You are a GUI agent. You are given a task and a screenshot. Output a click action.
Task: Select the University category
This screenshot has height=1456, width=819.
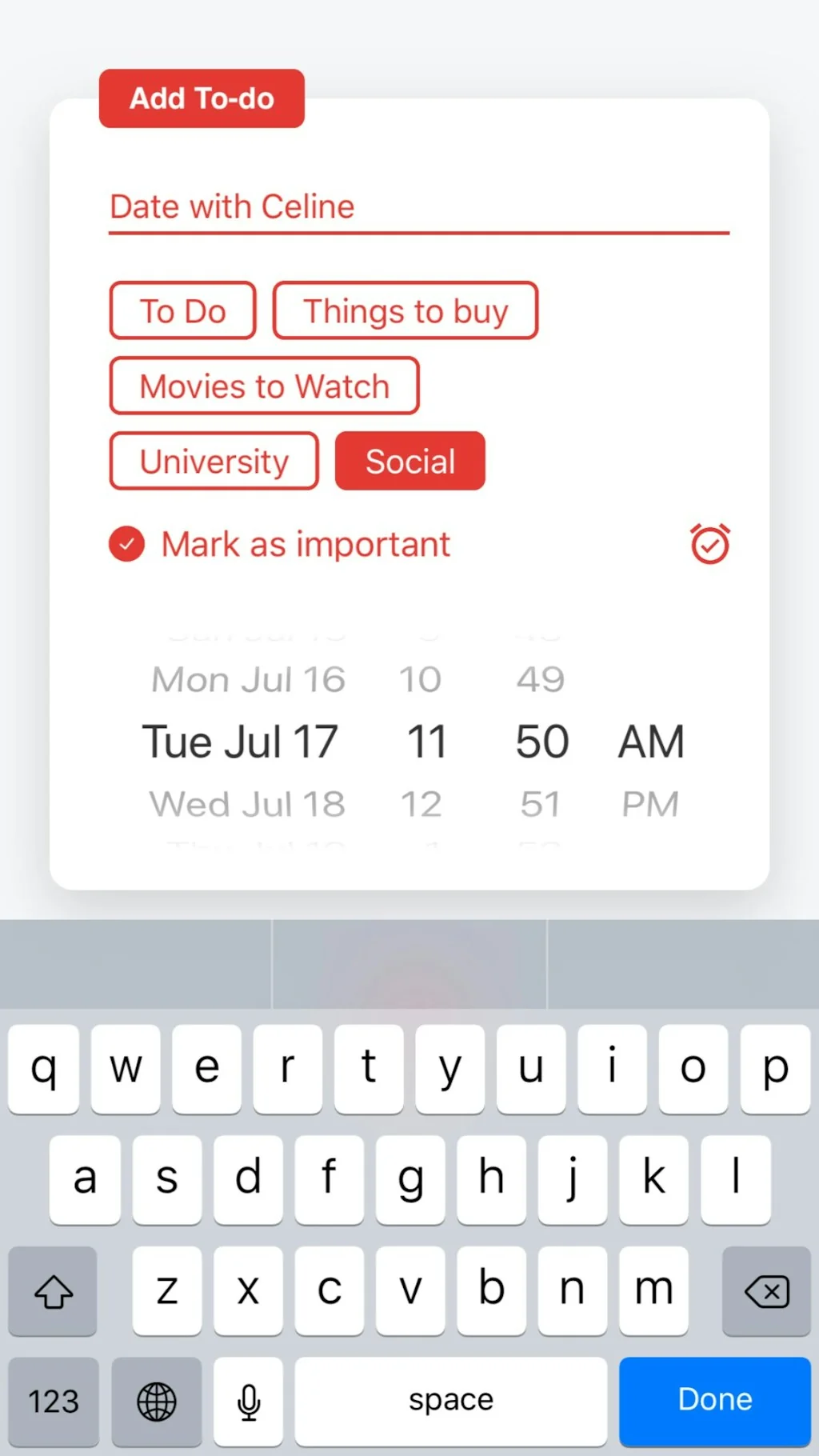pos(213,461)
